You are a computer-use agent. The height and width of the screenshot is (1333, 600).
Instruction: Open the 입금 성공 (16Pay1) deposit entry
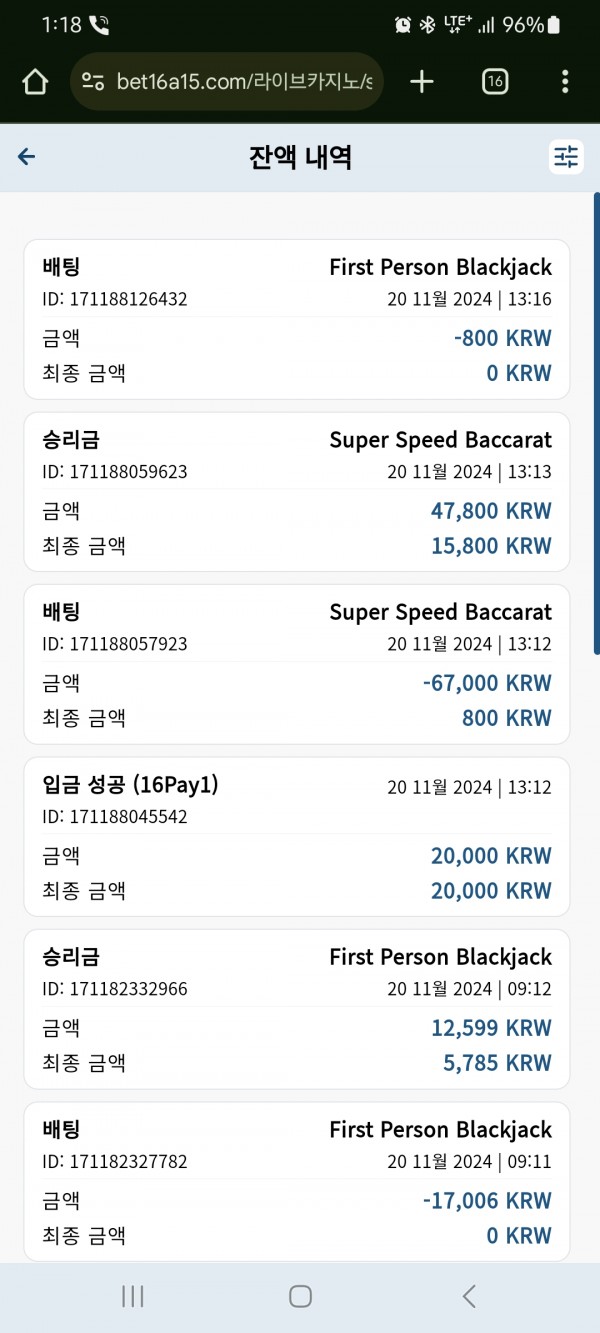click(297, 837)
